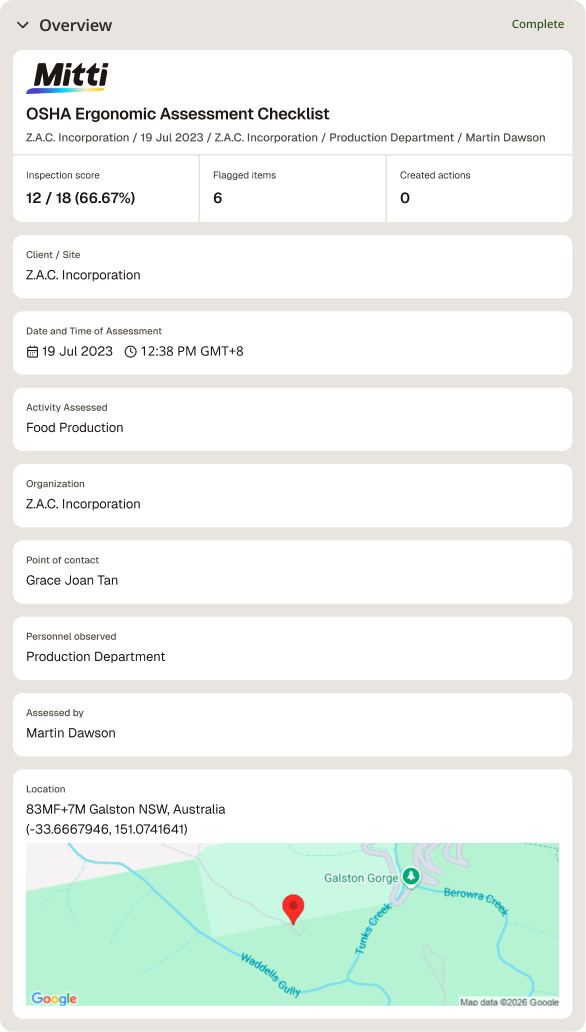
Task: Open the Galston location map
Action: tap(292, 924)
